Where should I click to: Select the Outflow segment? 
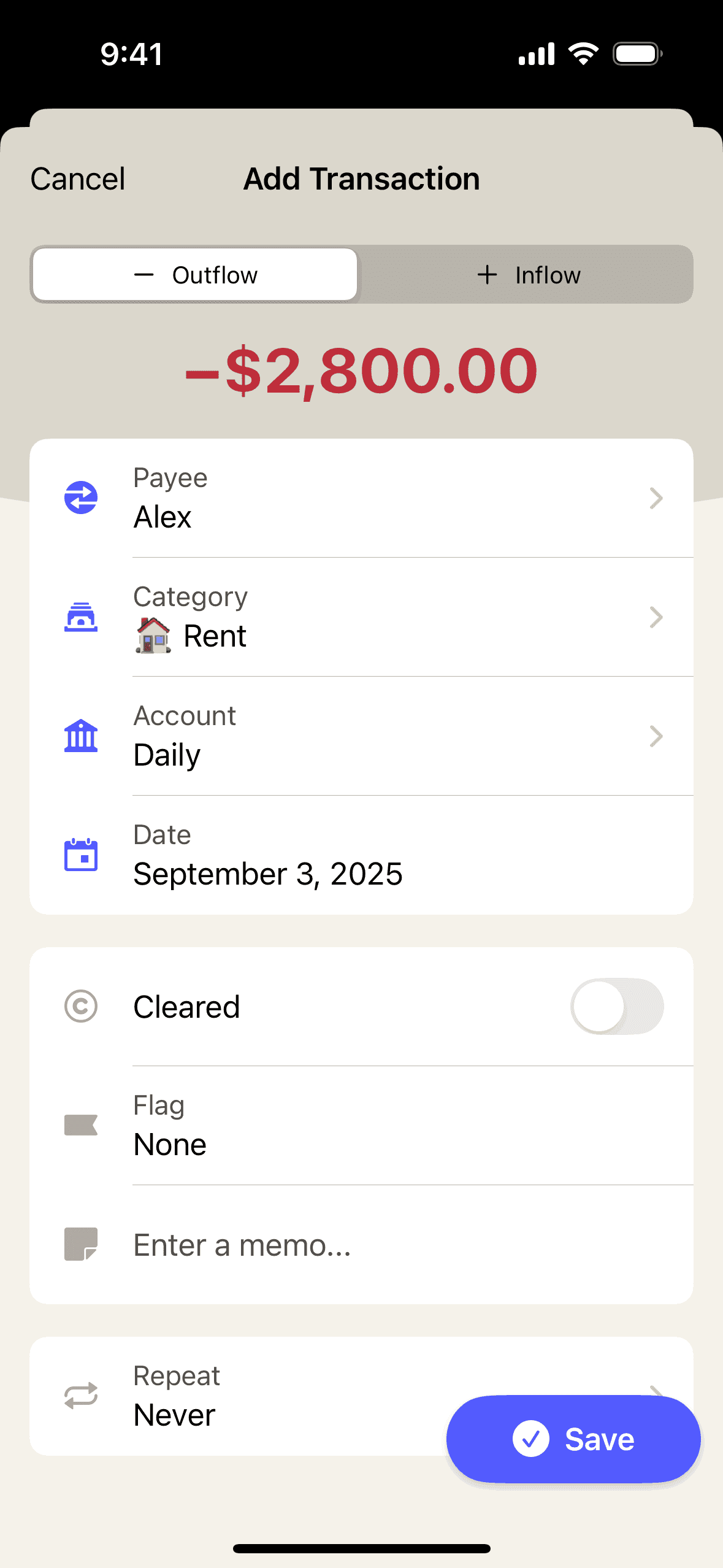pos(196,275)
